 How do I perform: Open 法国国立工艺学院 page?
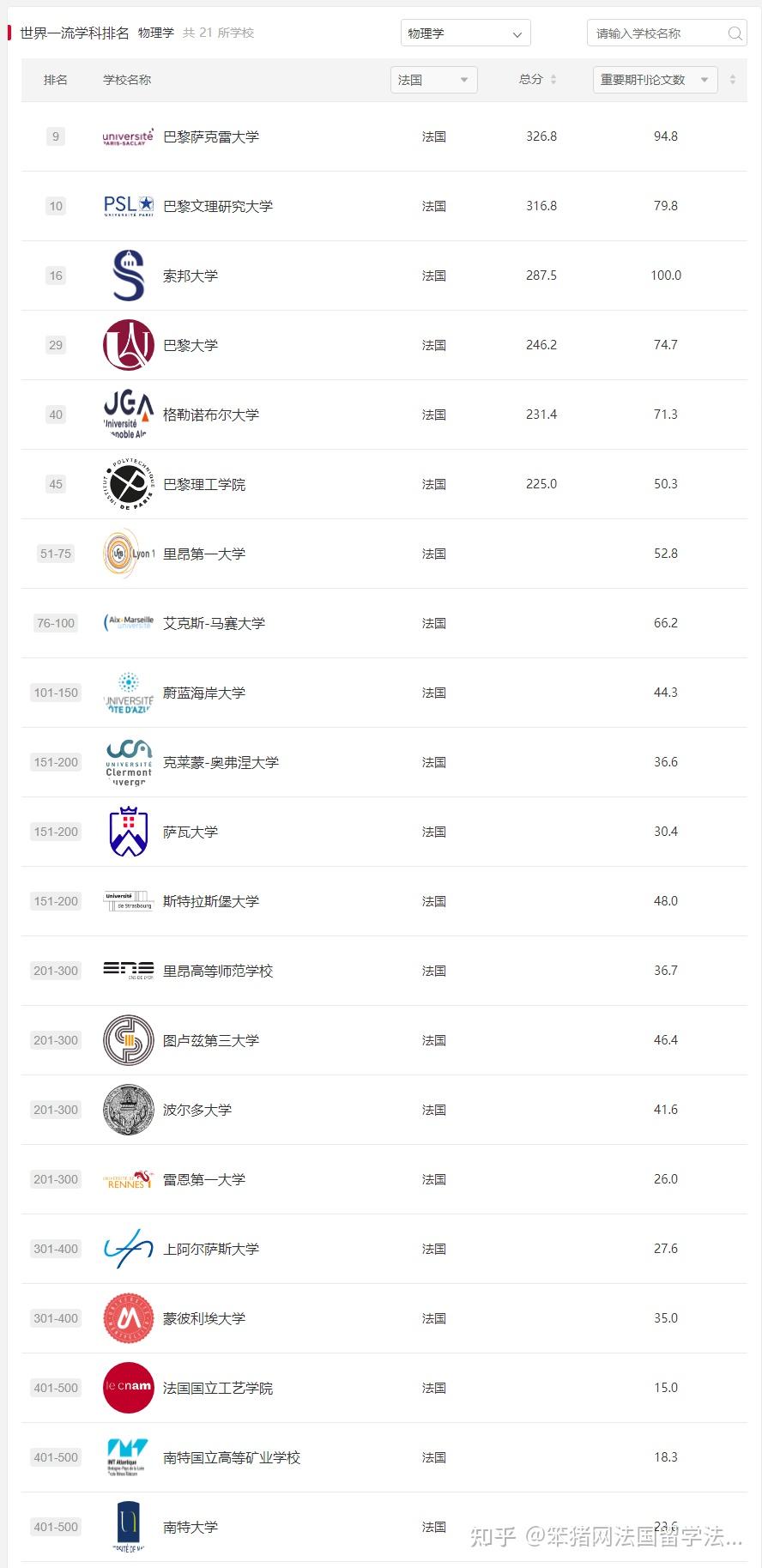click(x=218, y=1388)
